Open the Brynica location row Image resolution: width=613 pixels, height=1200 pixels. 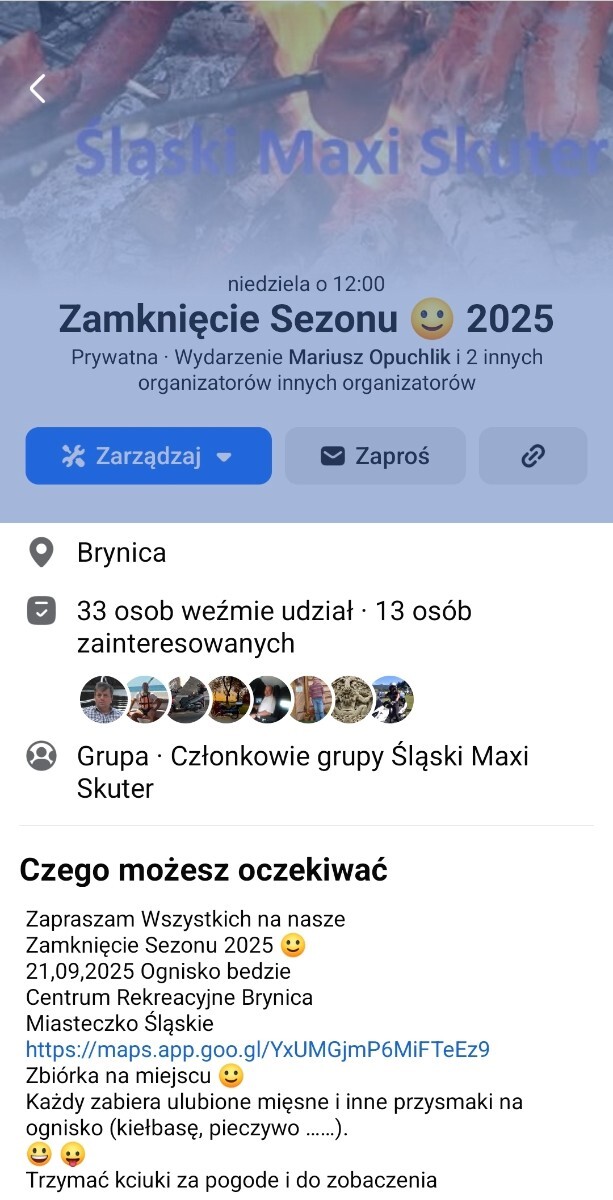[121, 553]
